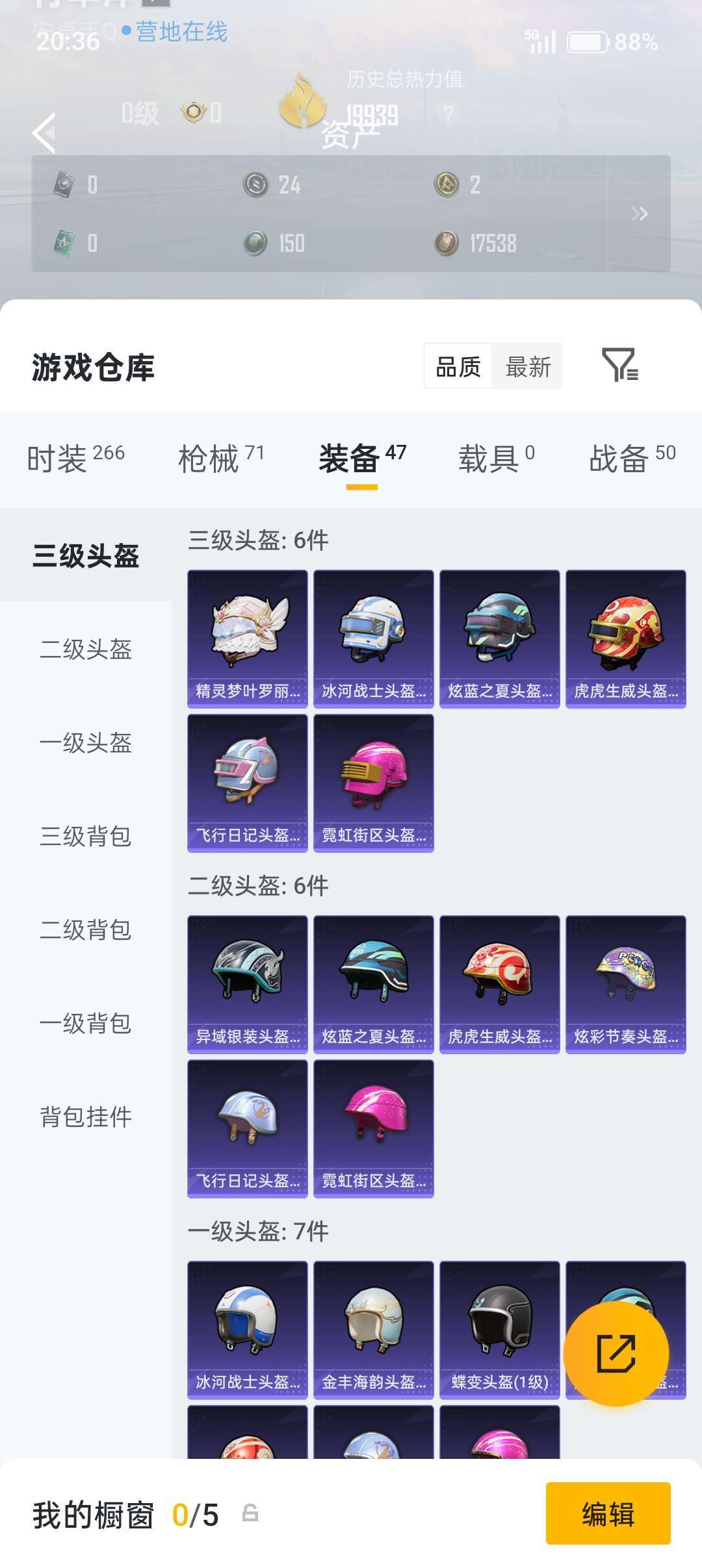702x1568 pixels.
Task: Open the 异域银装头盔 item
Action: pos(248,984)
